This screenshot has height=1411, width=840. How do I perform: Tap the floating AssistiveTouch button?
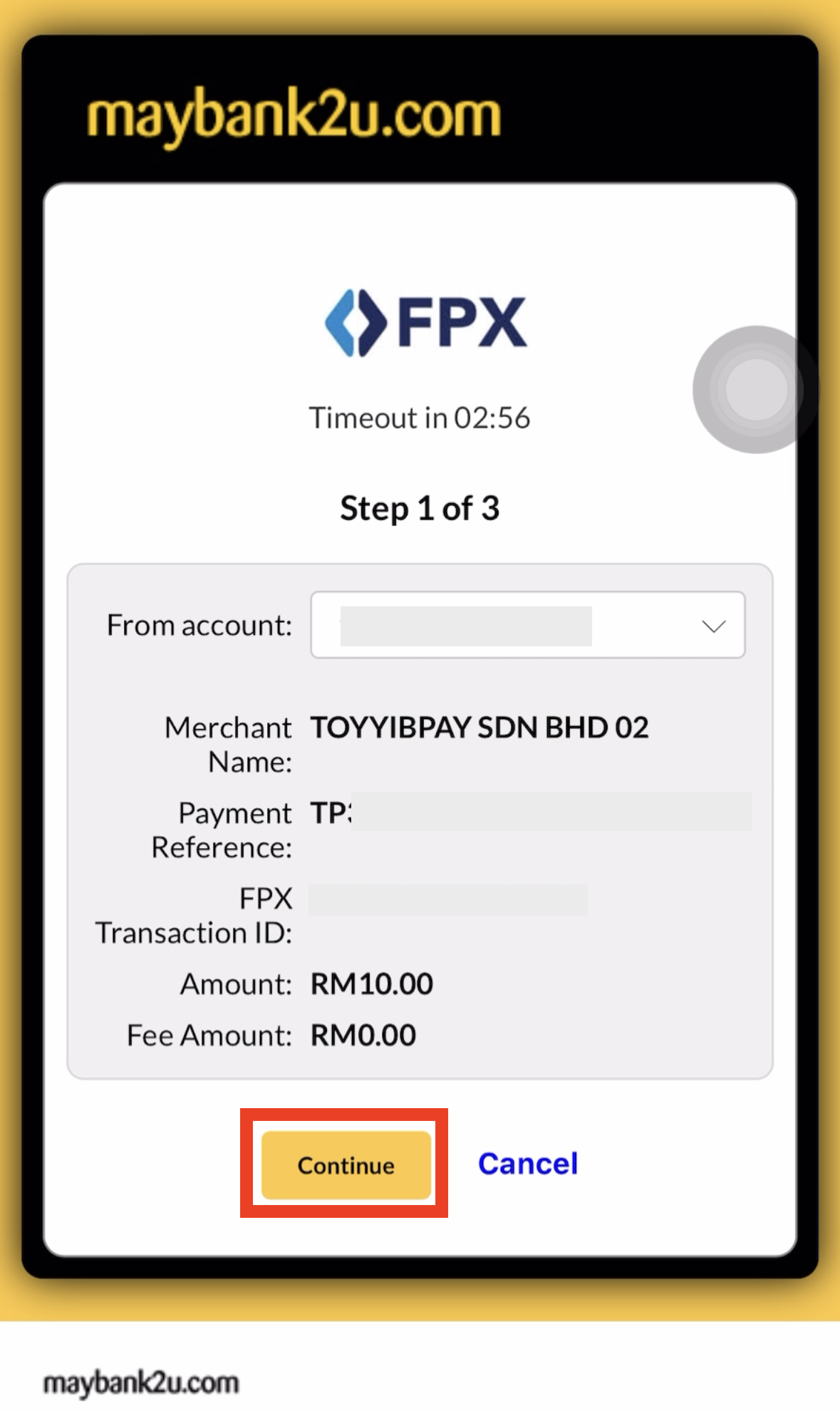point(756,390)
